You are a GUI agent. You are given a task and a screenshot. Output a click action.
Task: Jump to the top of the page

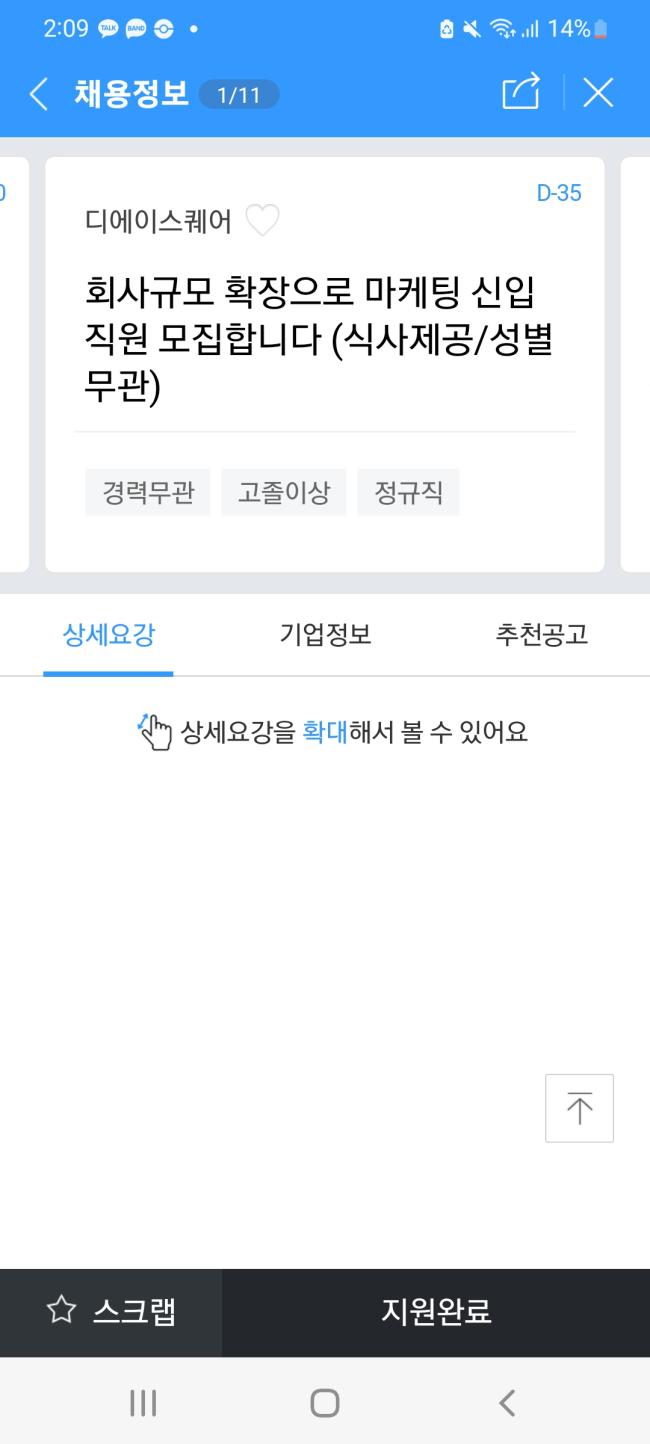[x=579, y=1108]
